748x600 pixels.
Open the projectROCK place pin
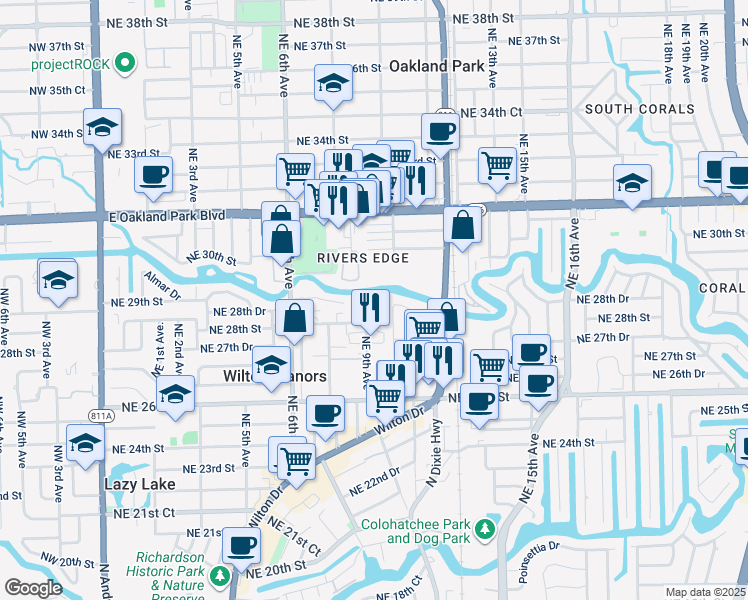[125, 65]
